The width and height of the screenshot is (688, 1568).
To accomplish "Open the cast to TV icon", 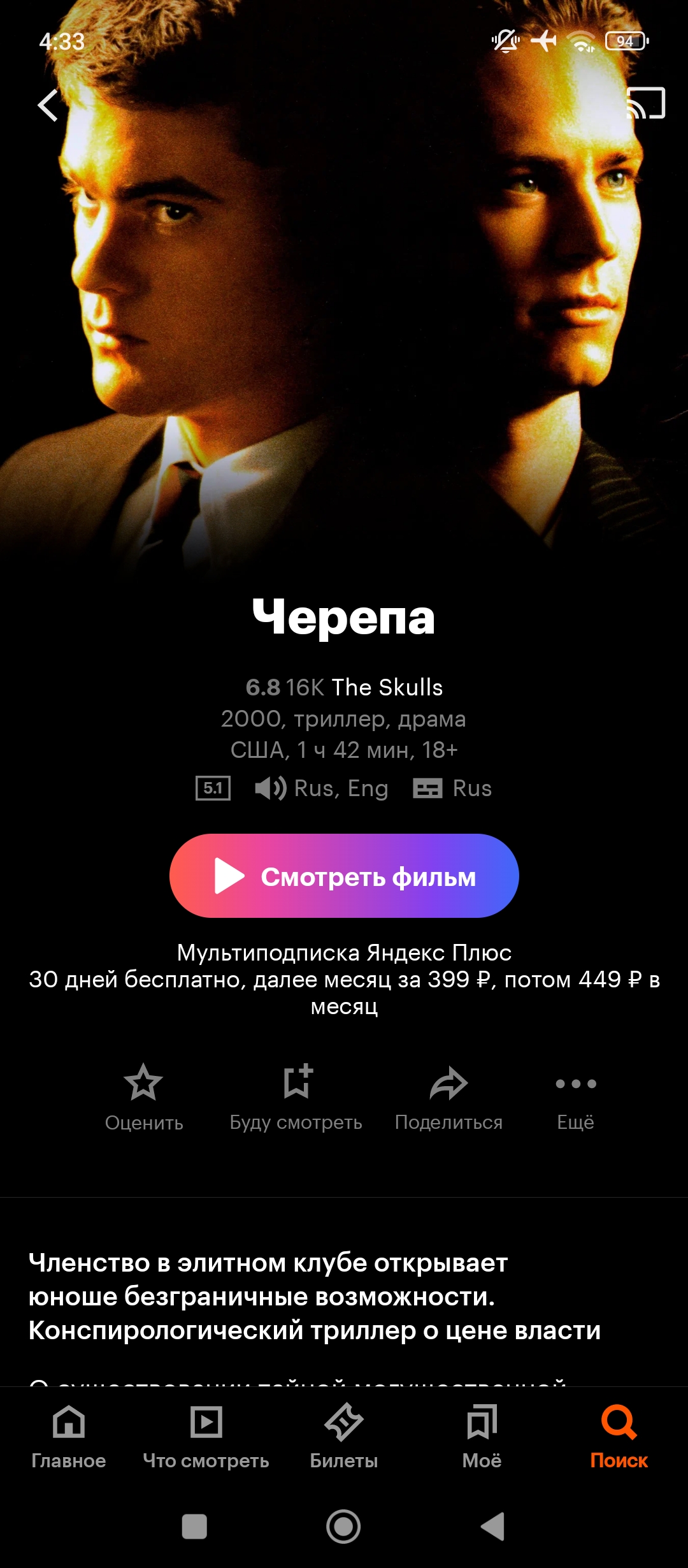I will [x=645, y=103].
